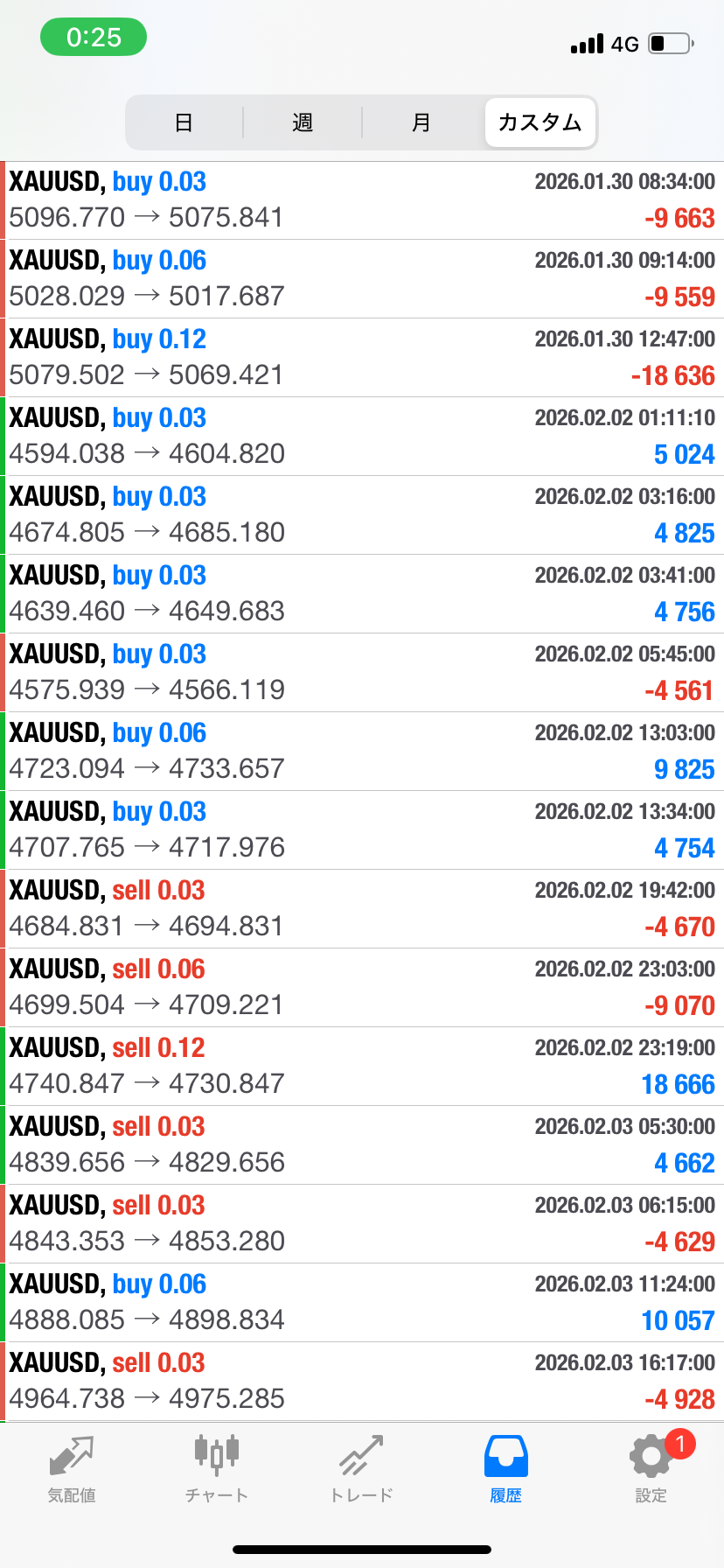This screenshot has width=724, height=1568.
Task: View the sell 0.03 trade at 2026.02.02 19:42:00
Action: [x=362, y=908]
